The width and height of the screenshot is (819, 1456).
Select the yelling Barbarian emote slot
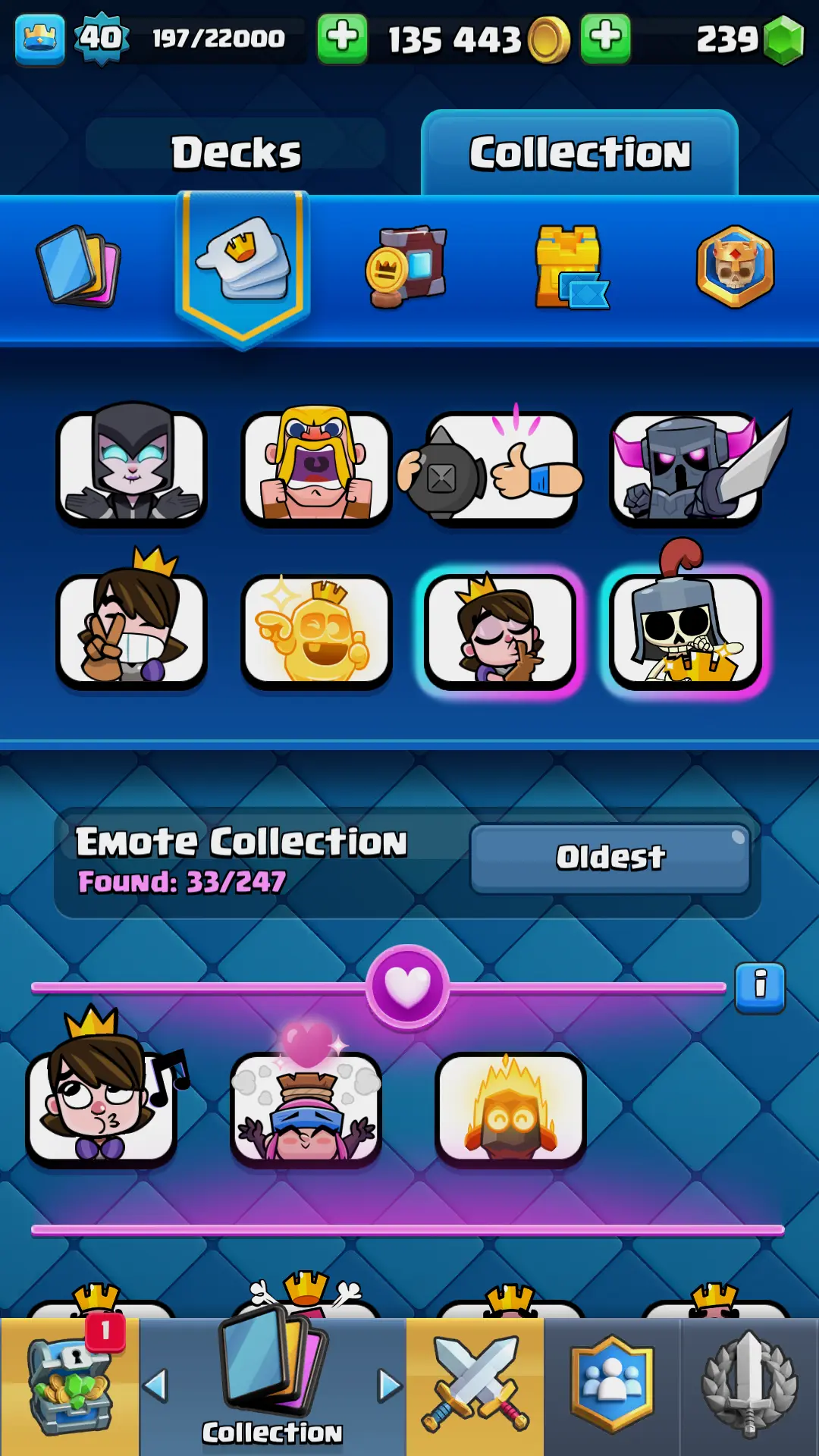point(316,466)
